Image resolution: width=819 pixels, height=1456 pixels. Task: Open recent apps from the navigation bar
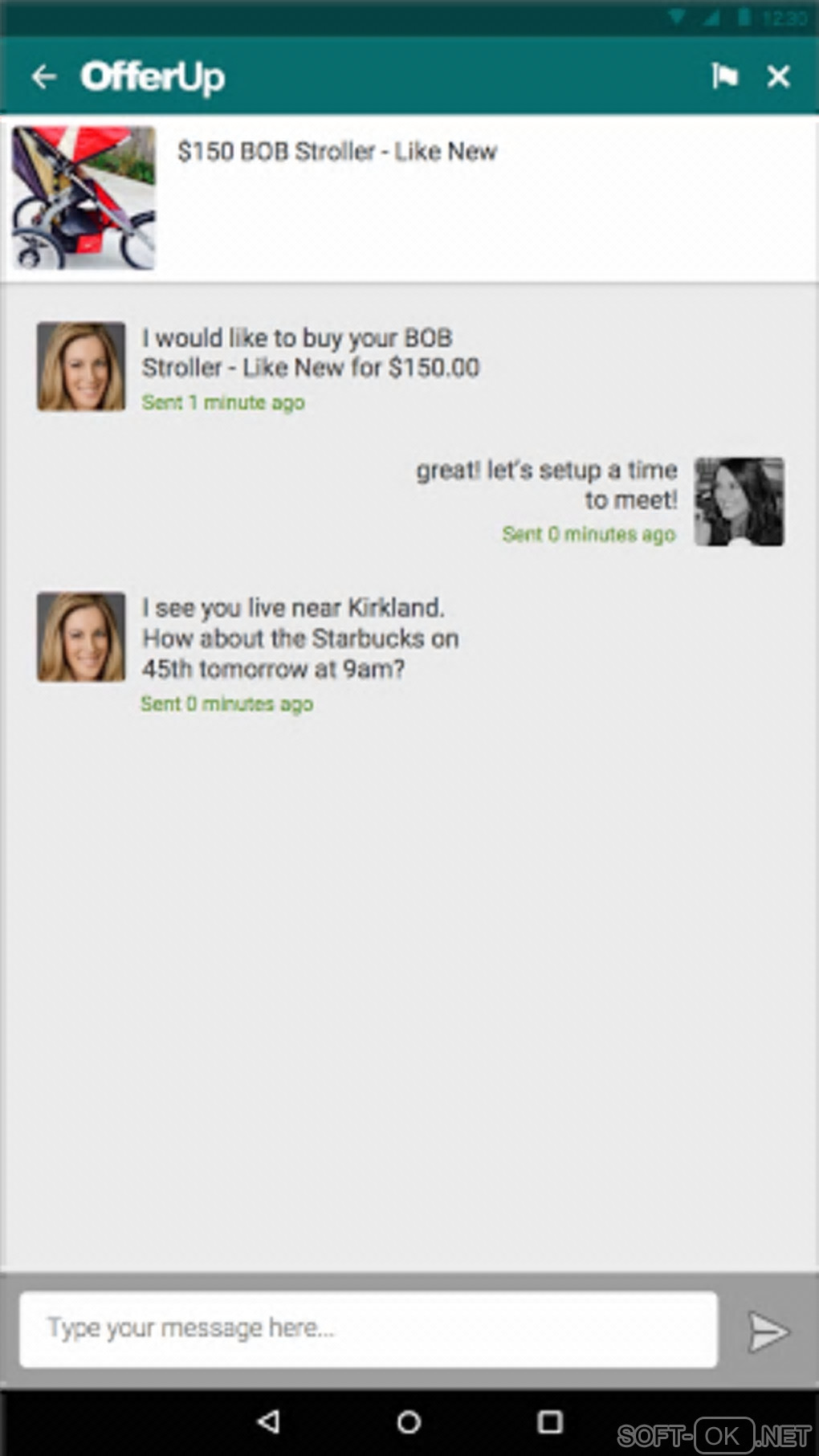(x=550, y=1421)
